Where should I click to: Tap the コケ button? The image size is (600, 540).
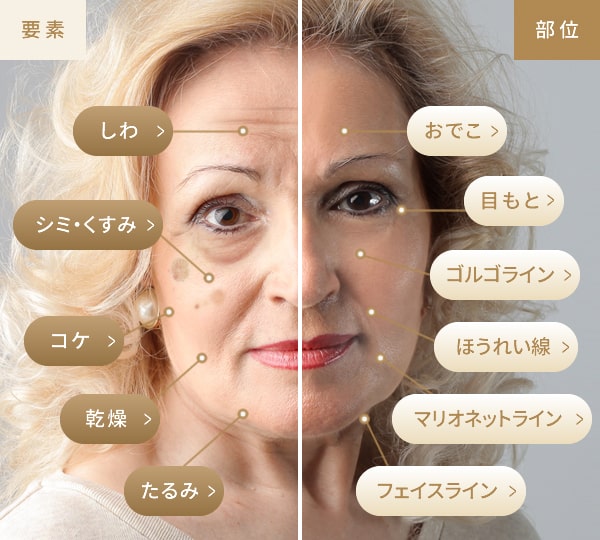tap(74, 341)
